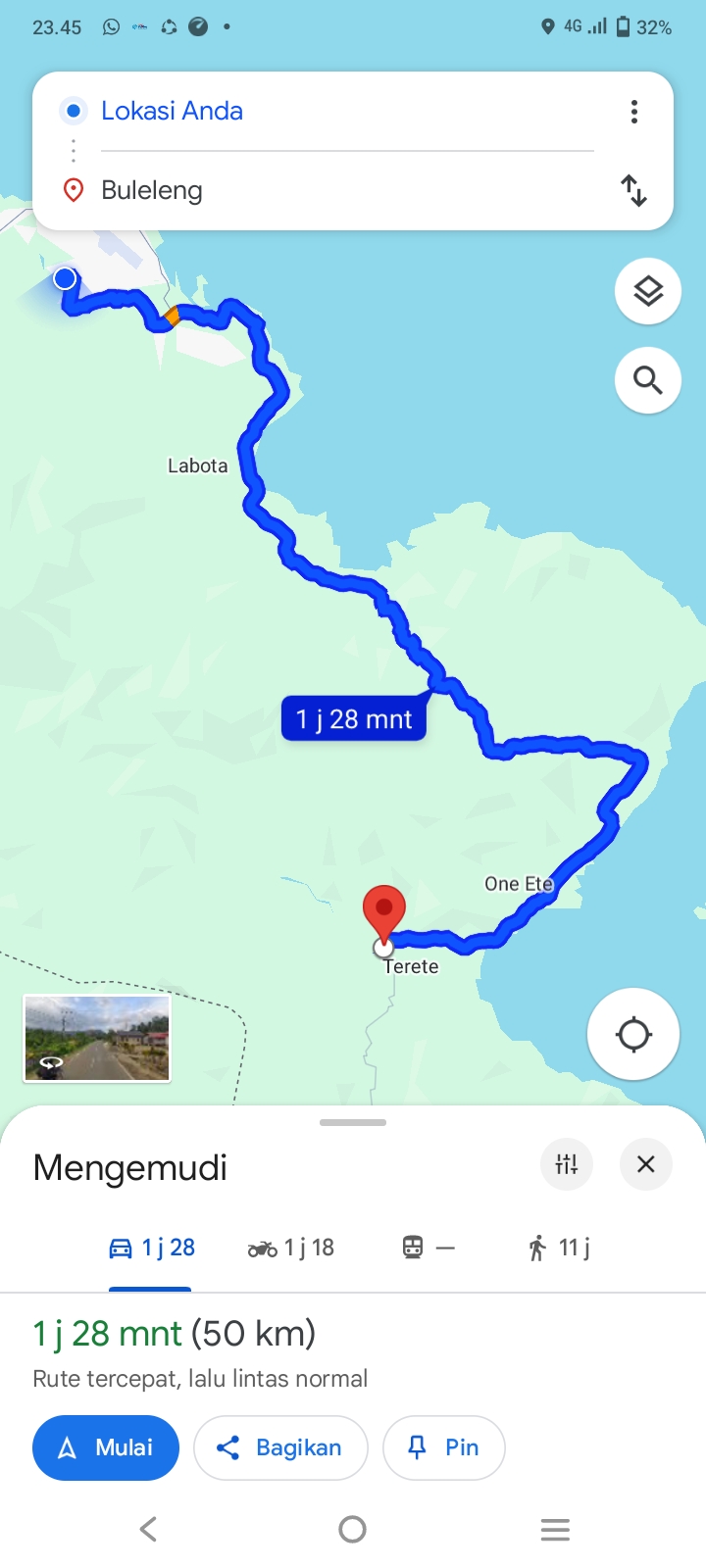This screenshot has width=706, height=1568.
Task: Open the map layers button
Action: point(648,291)
